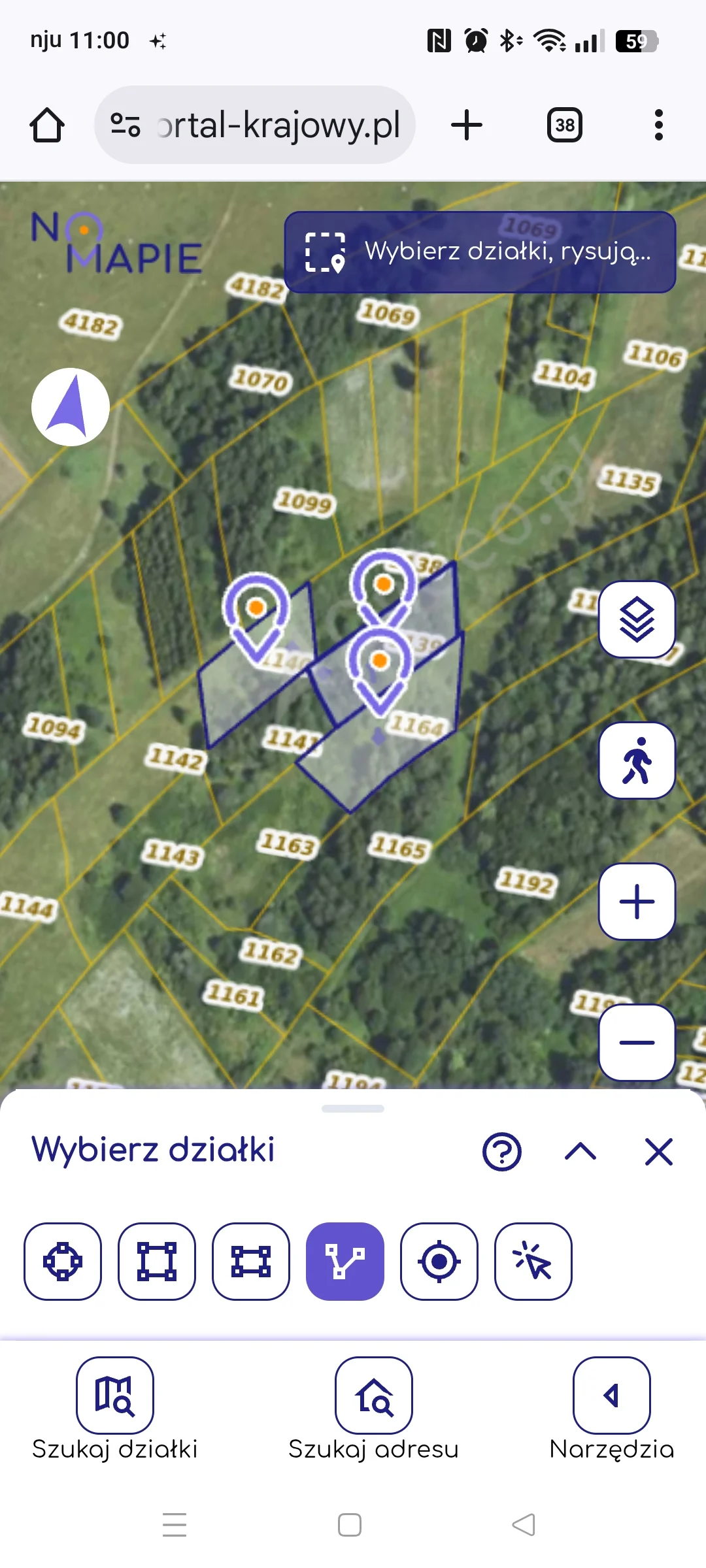
Task: Zoom out on the map
Action: [637, 1043]
